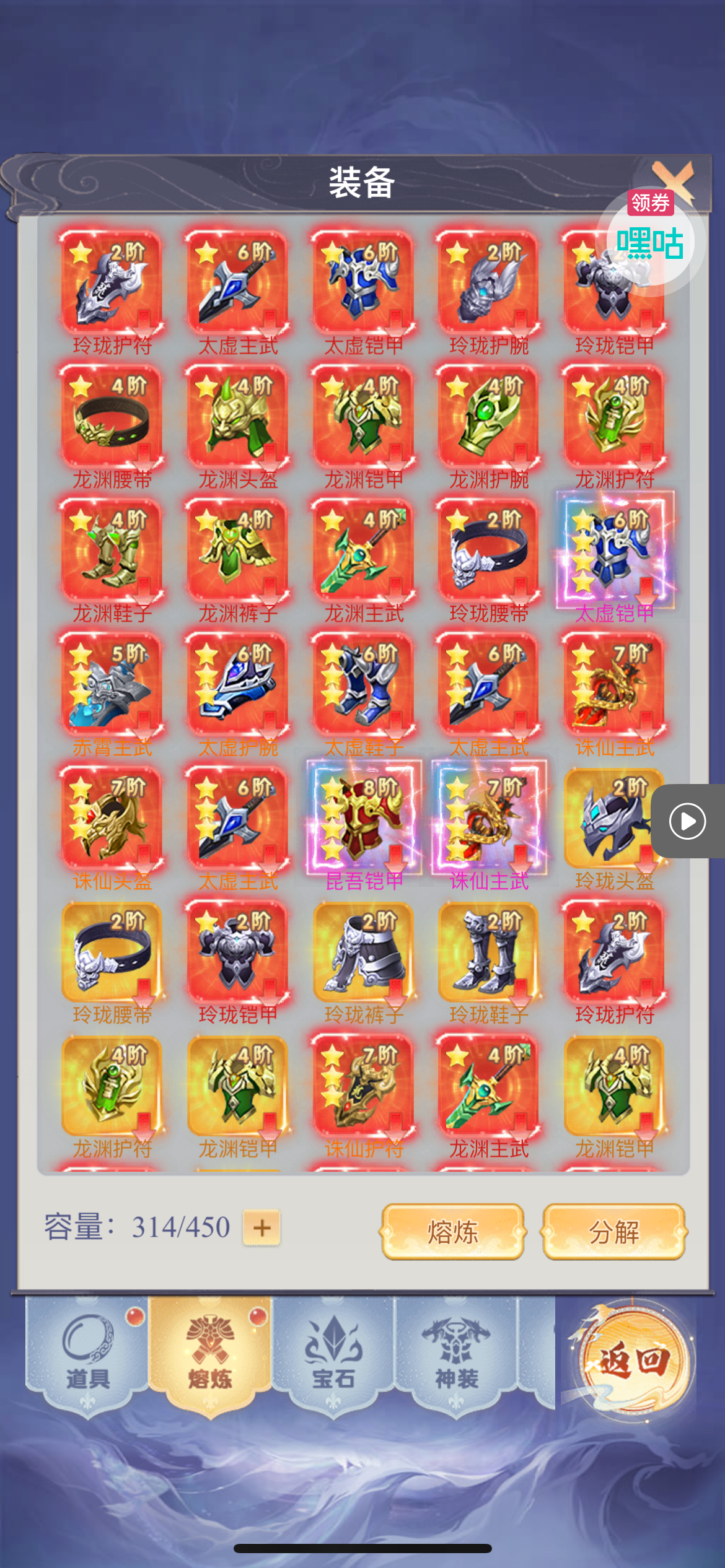Tap the 熔炼 smelt button

[452, 1232]
